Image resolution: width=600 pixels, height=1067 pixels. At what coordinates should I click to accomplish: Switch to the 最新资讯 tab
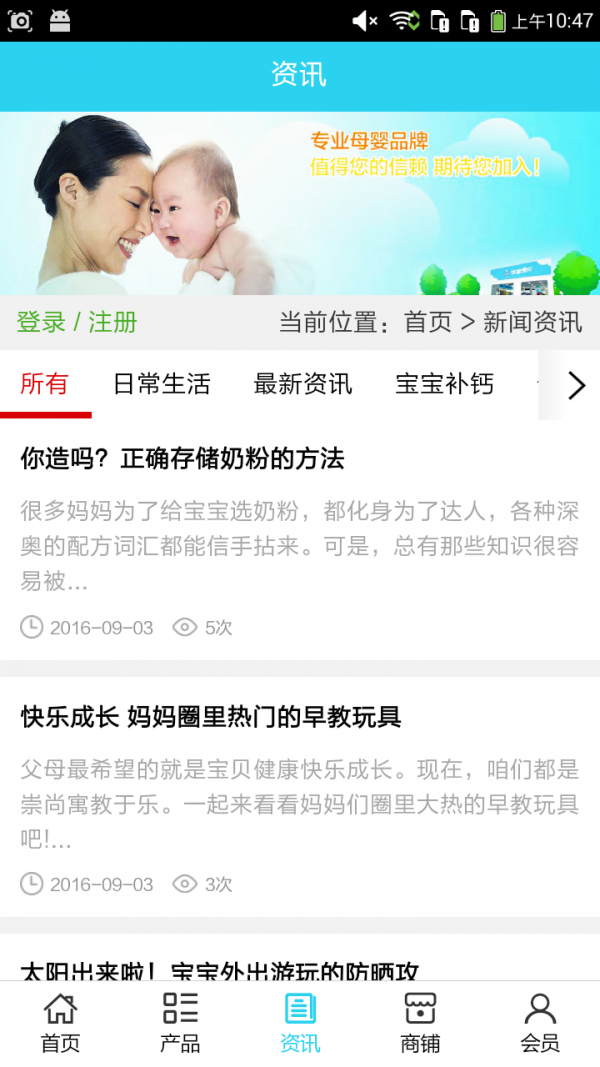pyautogui.click(x=303, y=384)
